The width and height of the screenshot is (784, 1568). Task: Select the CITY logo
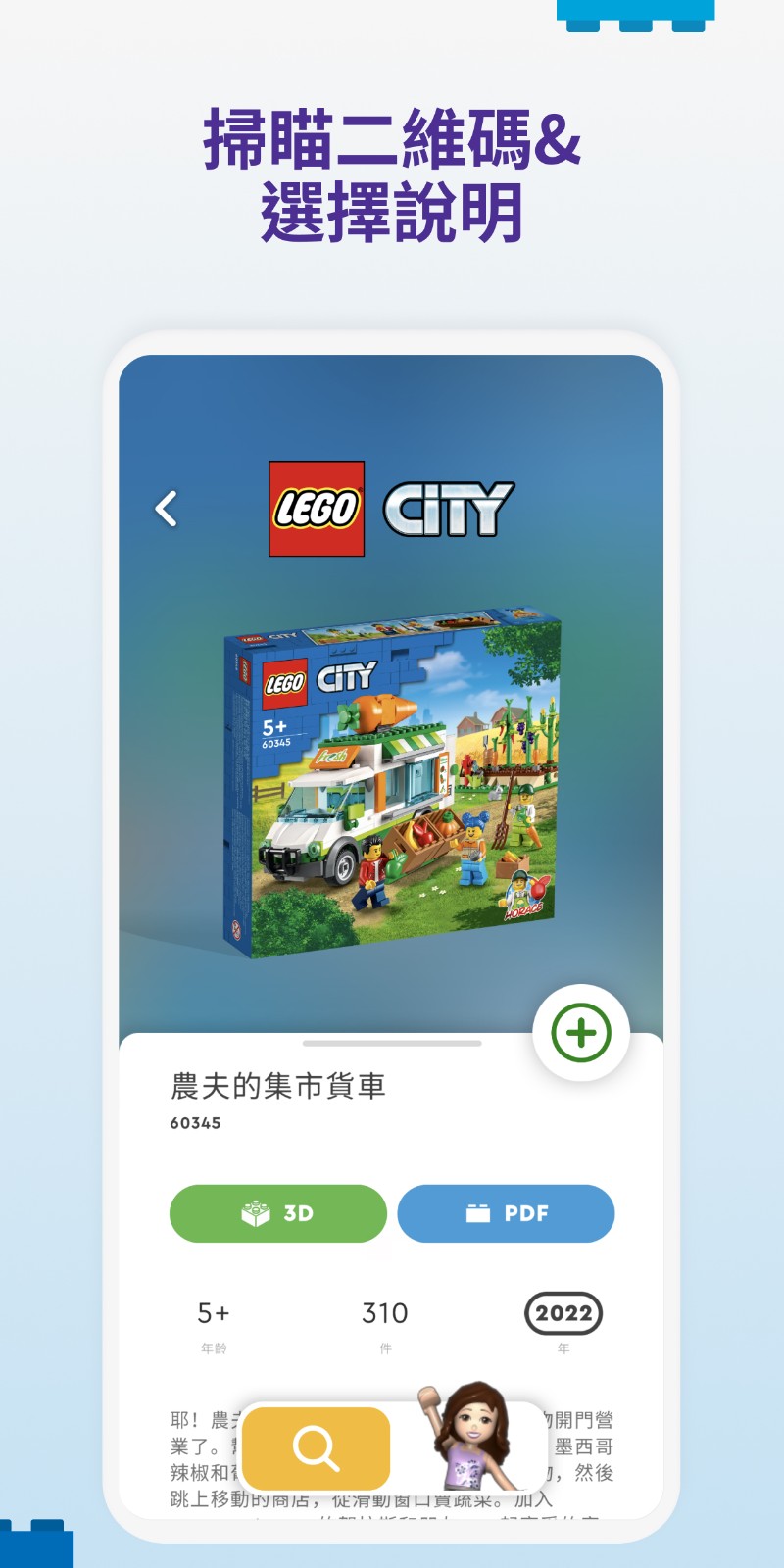(x=450, y=507)
